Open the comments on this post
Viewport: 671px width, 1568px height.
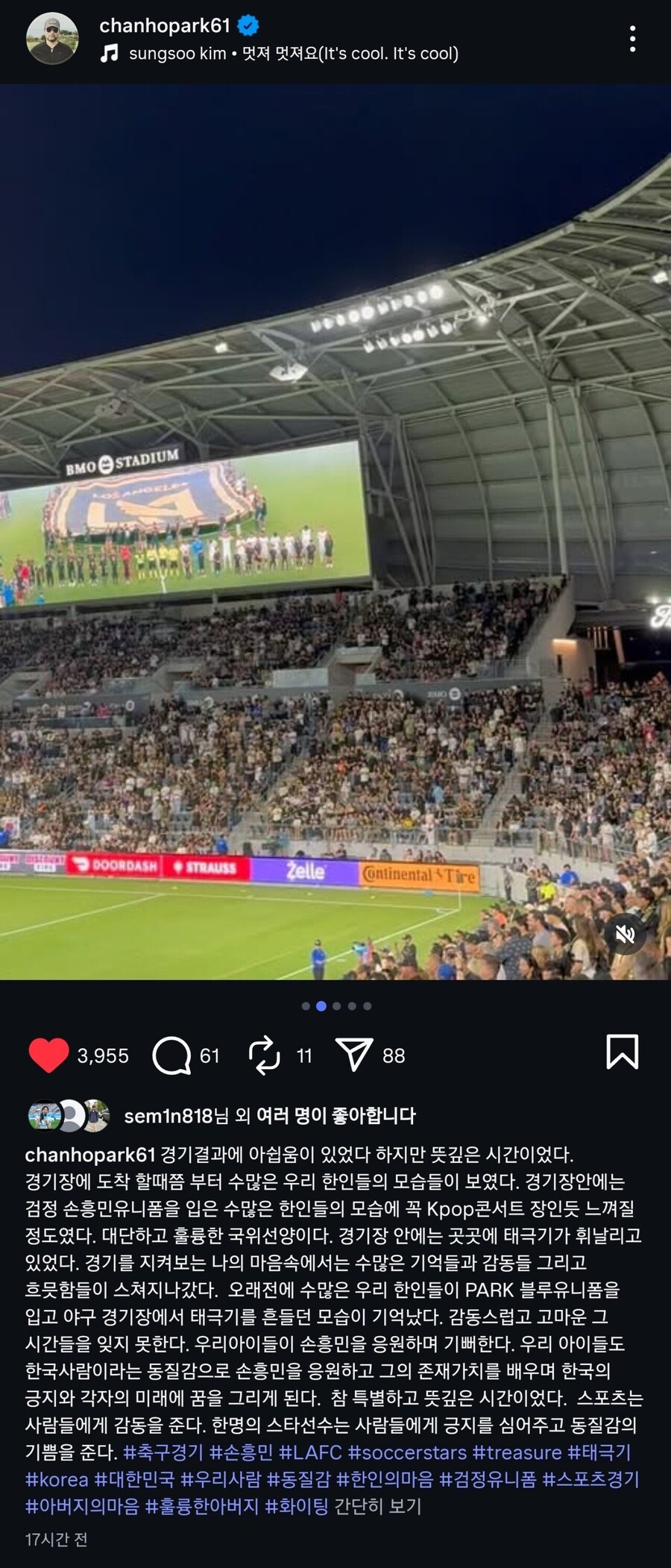click(x=172, y=1055)
